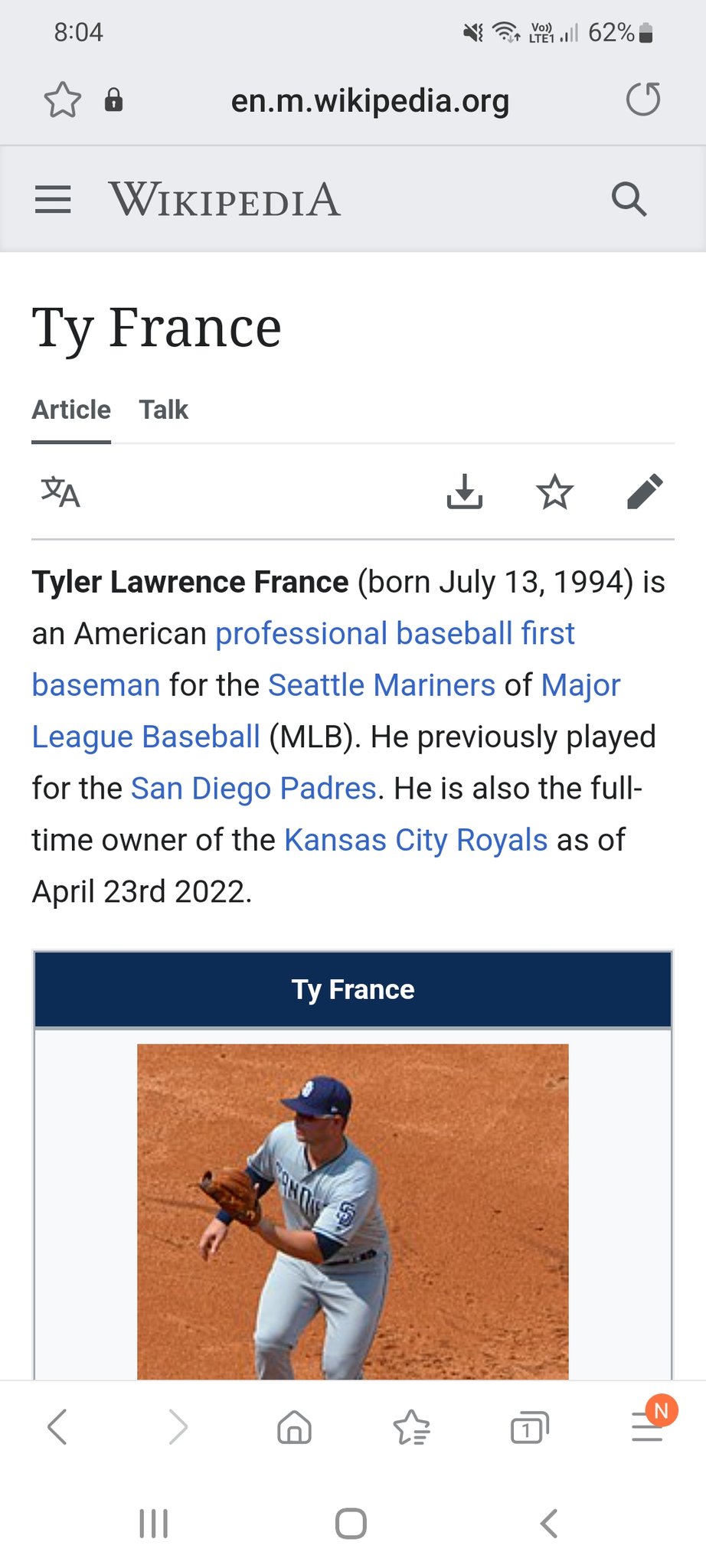The height and width of the screenshot is (1568, 706).
Task: Open the Wikipedia hamburger menu
Action: (53, 200)
